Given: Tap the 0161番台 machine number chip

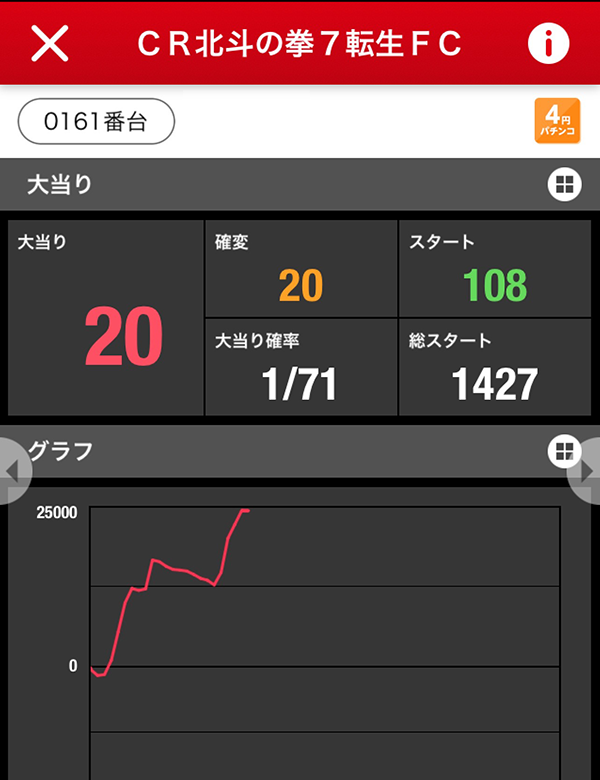Looking at the screenshot, I should [x=97, y=122].
